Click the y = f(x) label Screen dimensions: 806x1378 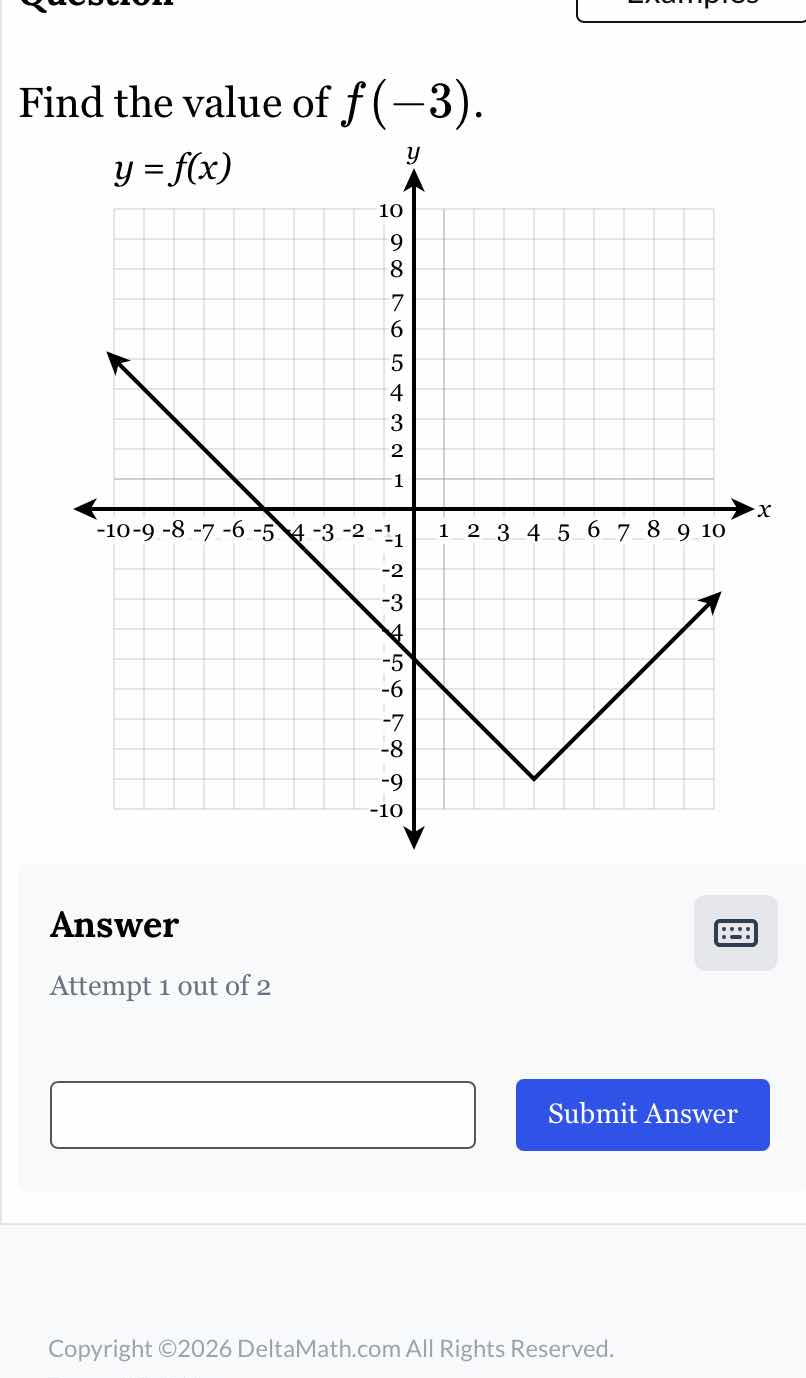pyautogui.click(x=170, y=168)
